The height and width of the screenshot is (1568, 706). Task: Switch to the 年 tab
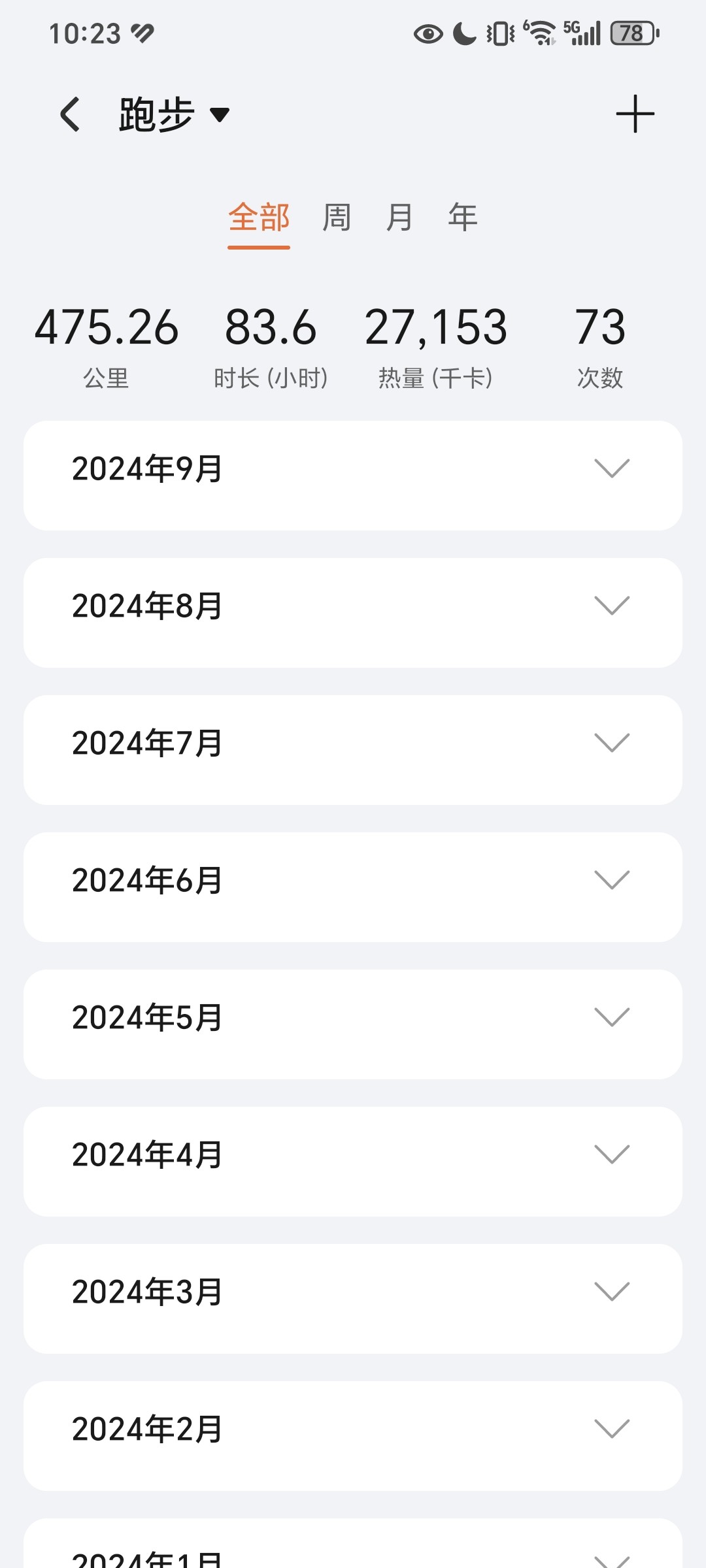463,218
